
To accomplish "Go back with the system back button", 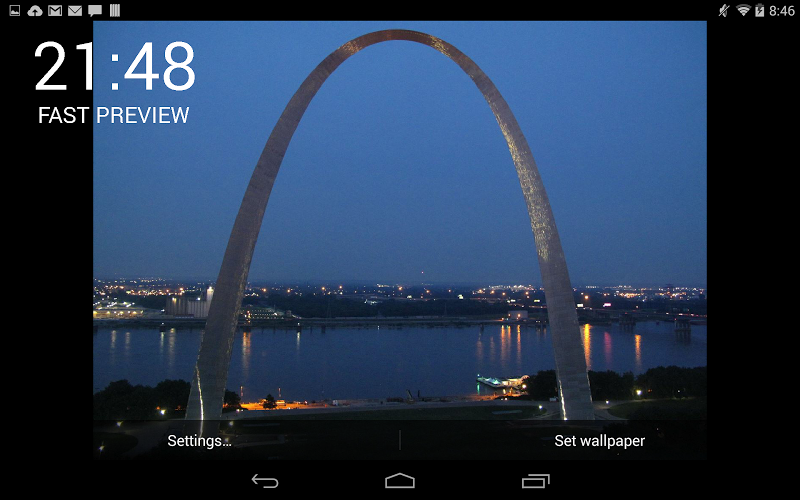I will (265, 481).
